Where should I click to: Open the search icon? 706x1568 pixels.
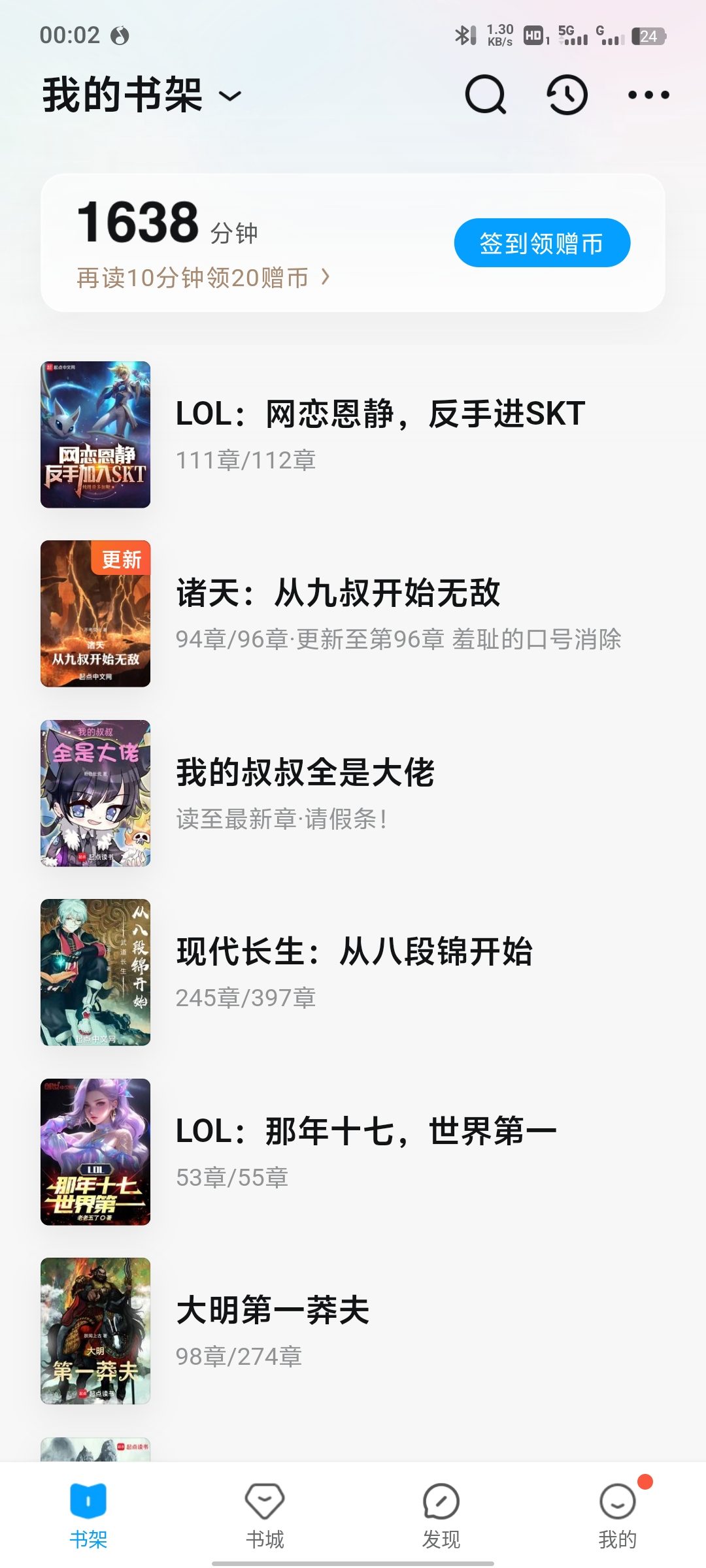(x=485, y=95)
